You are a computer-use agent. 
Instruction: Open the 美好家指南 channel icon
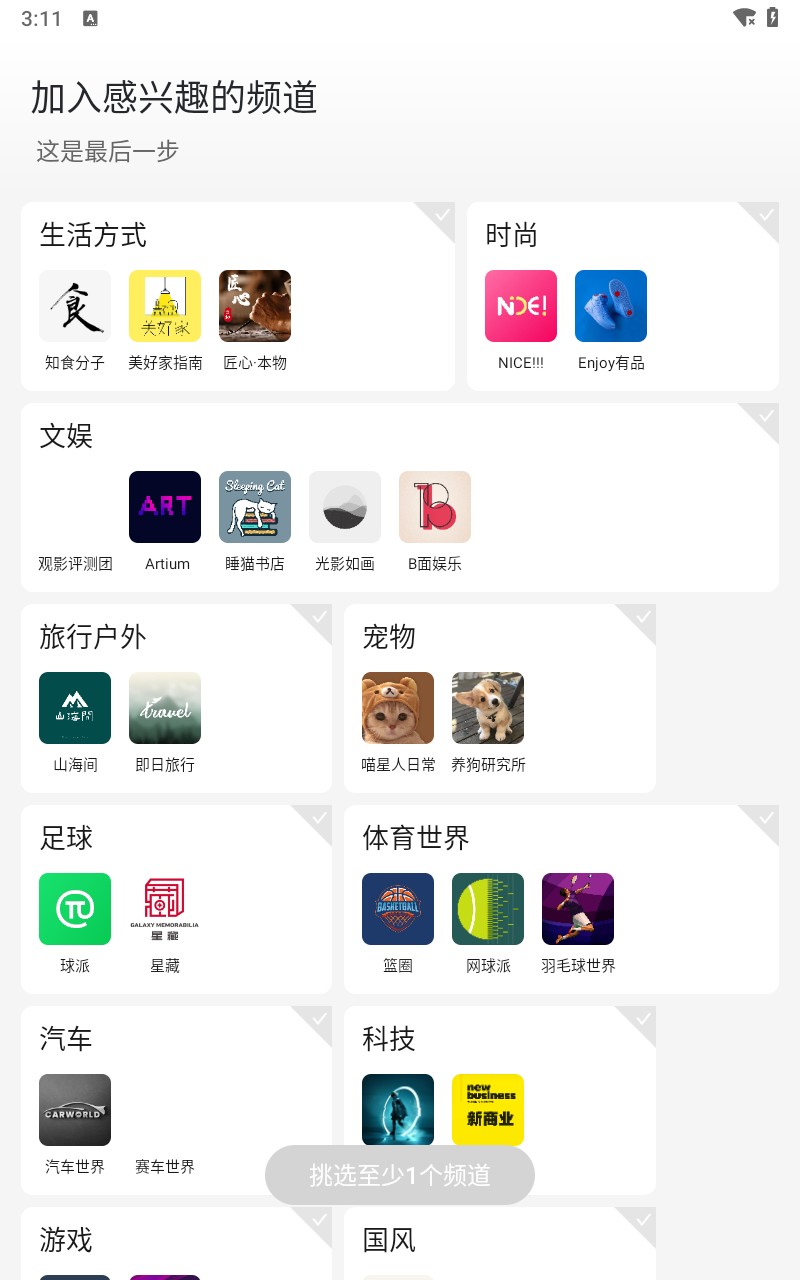tap(165, 305)
